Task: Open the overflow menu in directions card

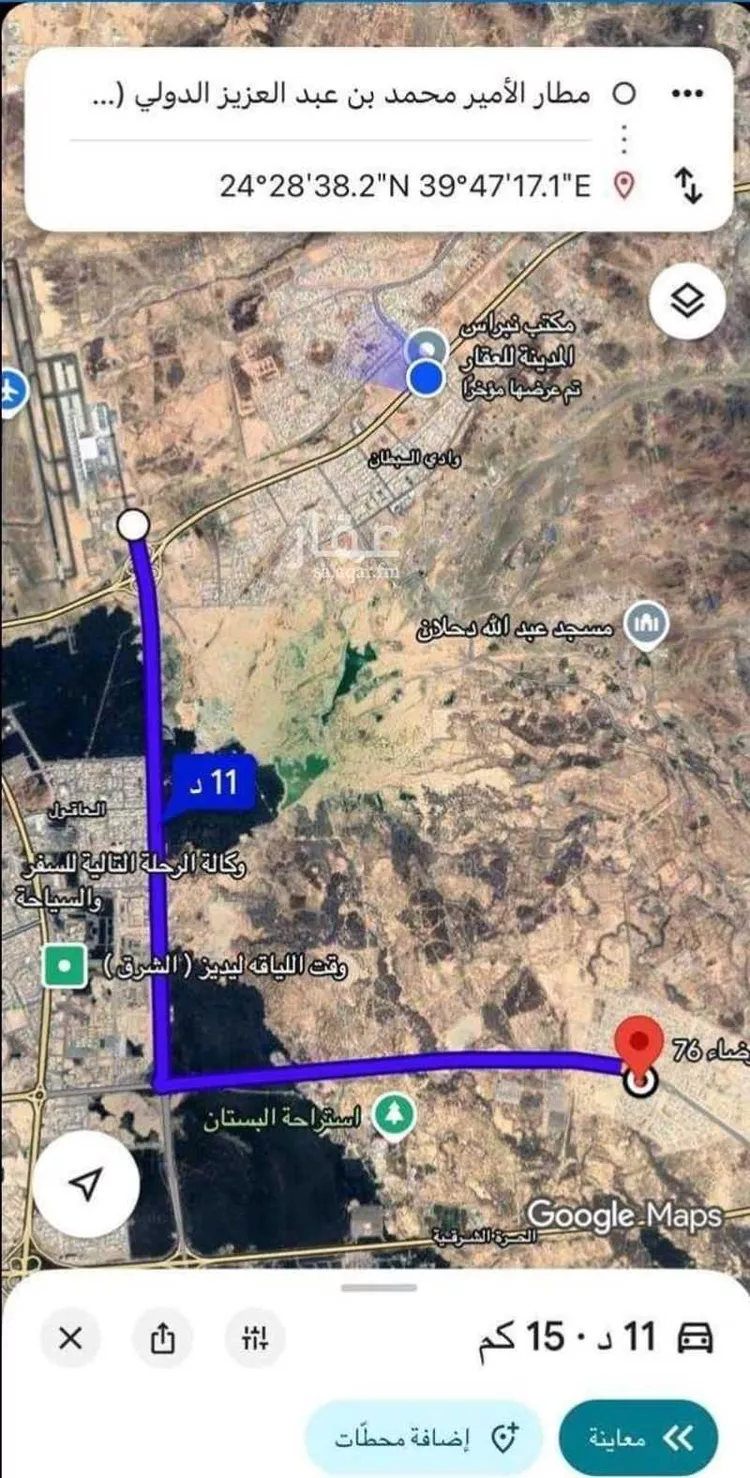Action: tap(686, 95)
